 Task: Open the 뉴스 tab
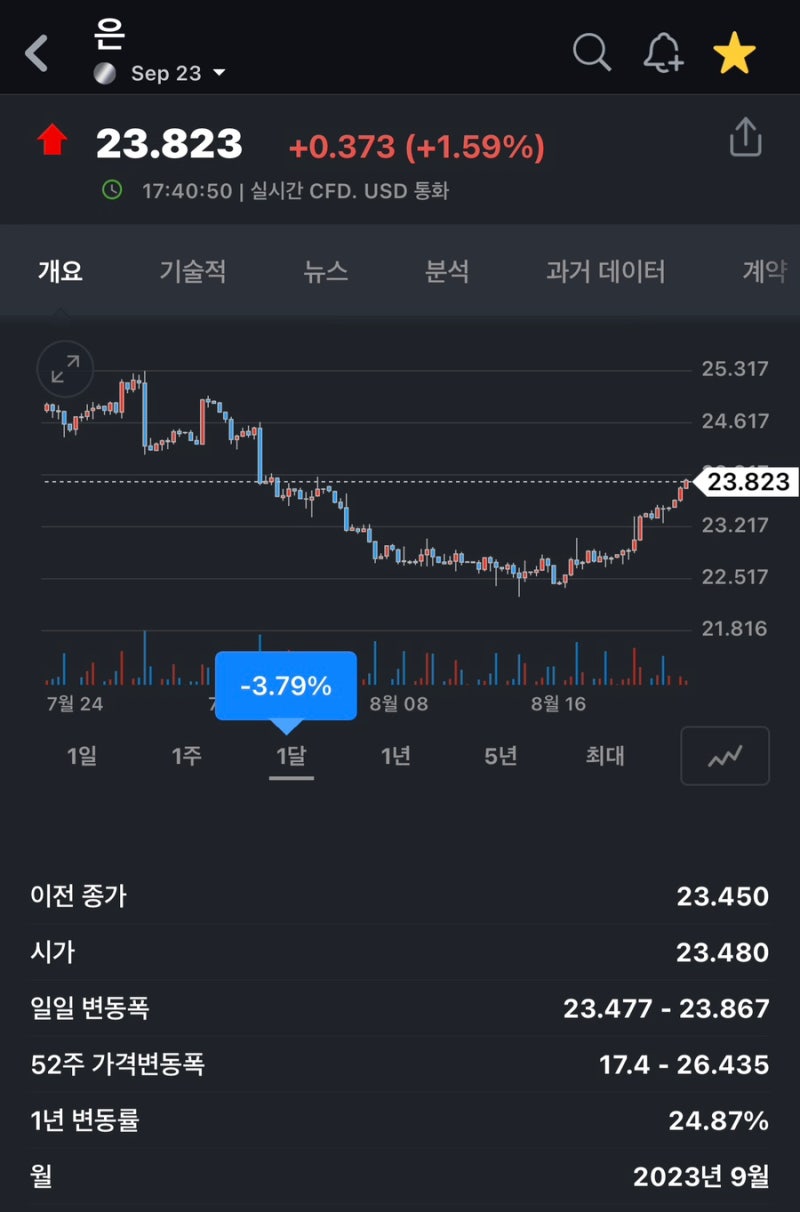point(324,271)
